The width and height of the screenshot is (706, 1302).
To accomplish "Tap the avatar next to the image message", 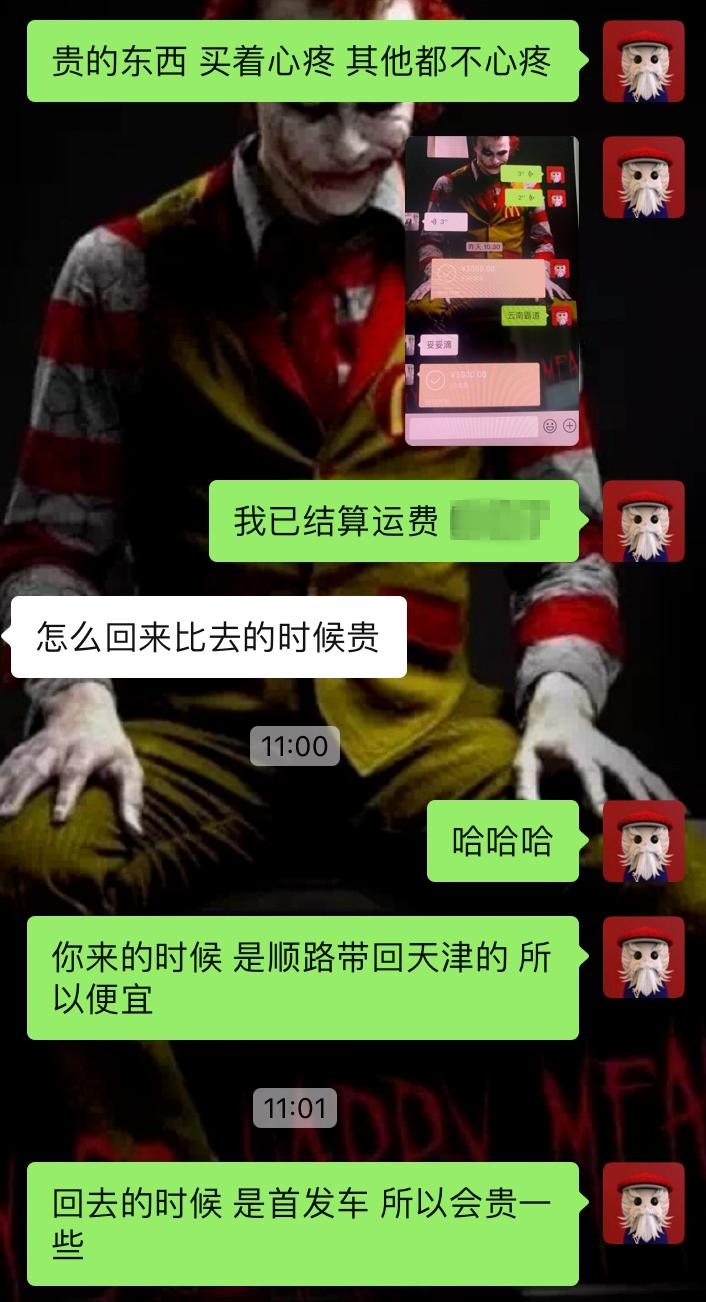I will pos(643,177).
